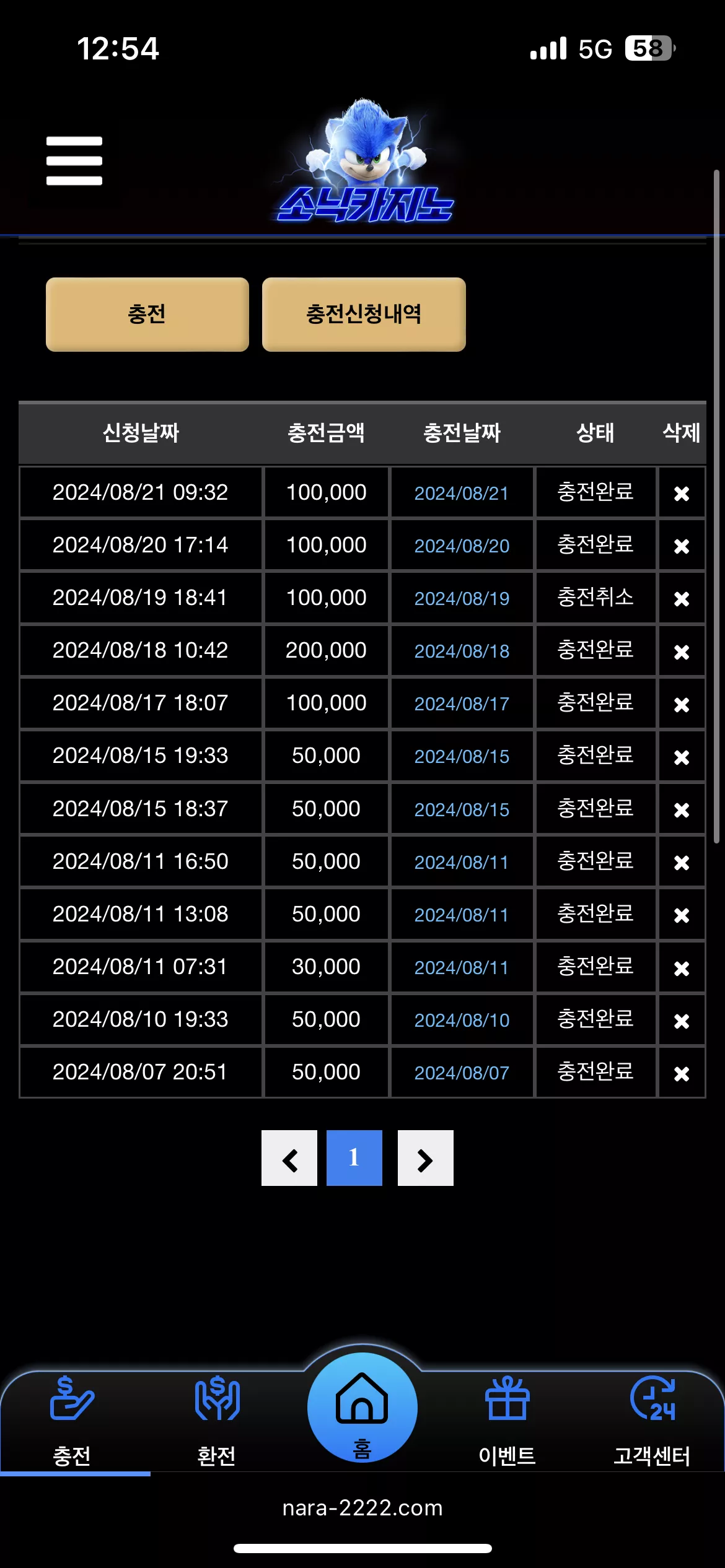Delete the 2024/08/21 09:32 entry
This screenshot has width=725, height=1568.
(x=682, y=494)
